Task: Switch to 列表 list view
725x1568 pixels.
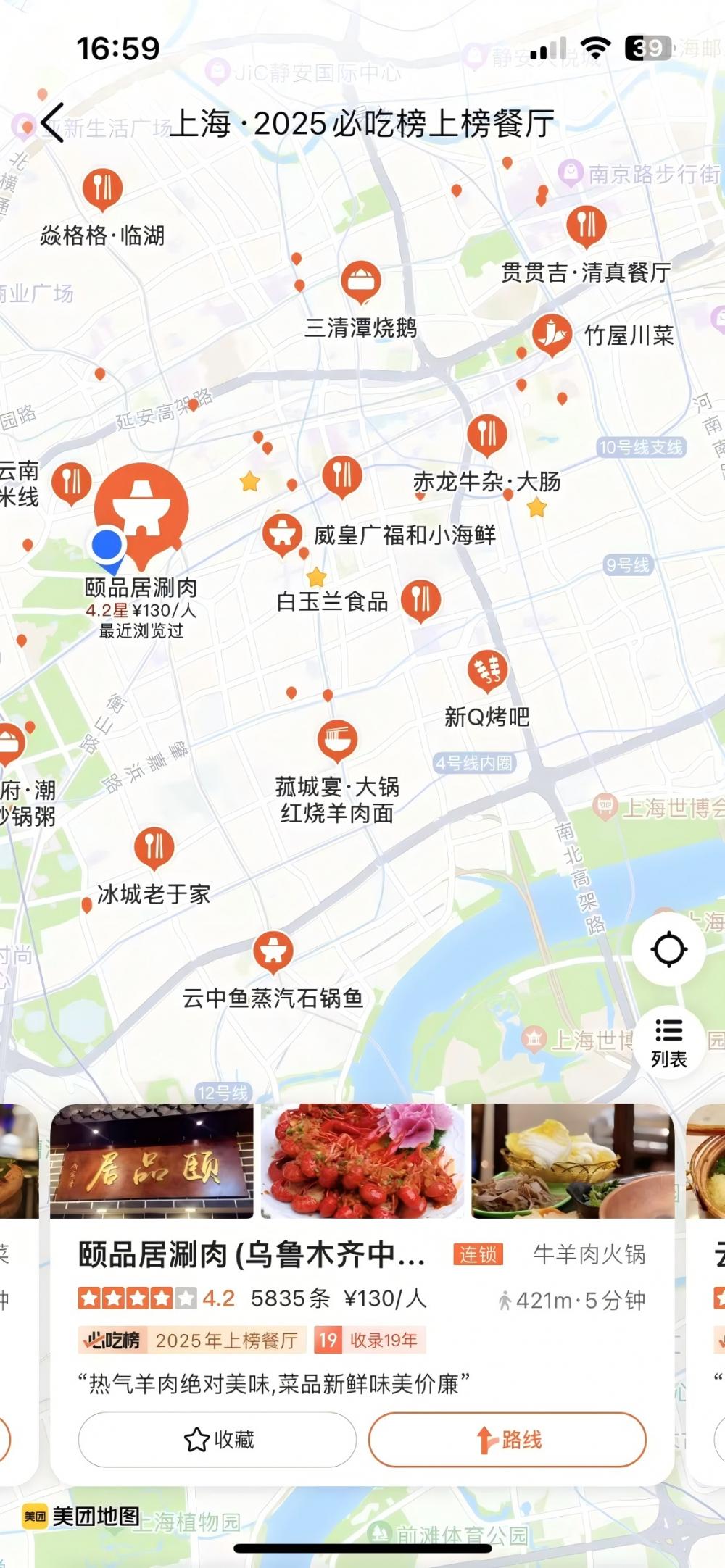Action: point(668,1042)
